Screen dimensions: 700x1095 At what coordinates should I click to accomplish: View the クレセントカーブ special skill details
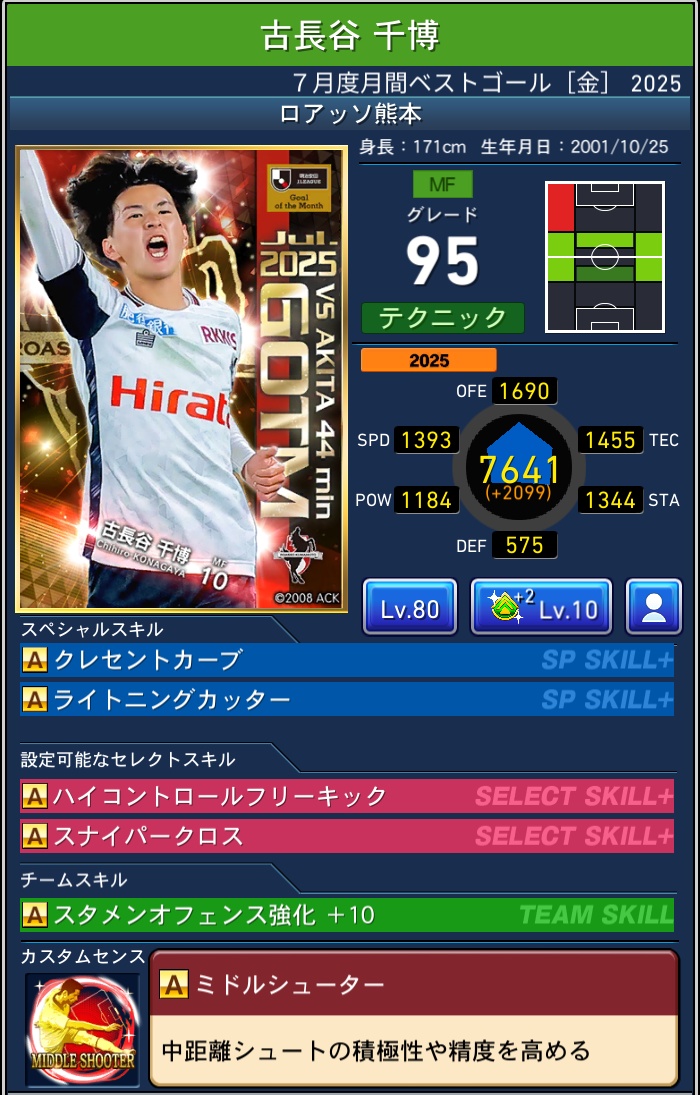tap(346, 660)
